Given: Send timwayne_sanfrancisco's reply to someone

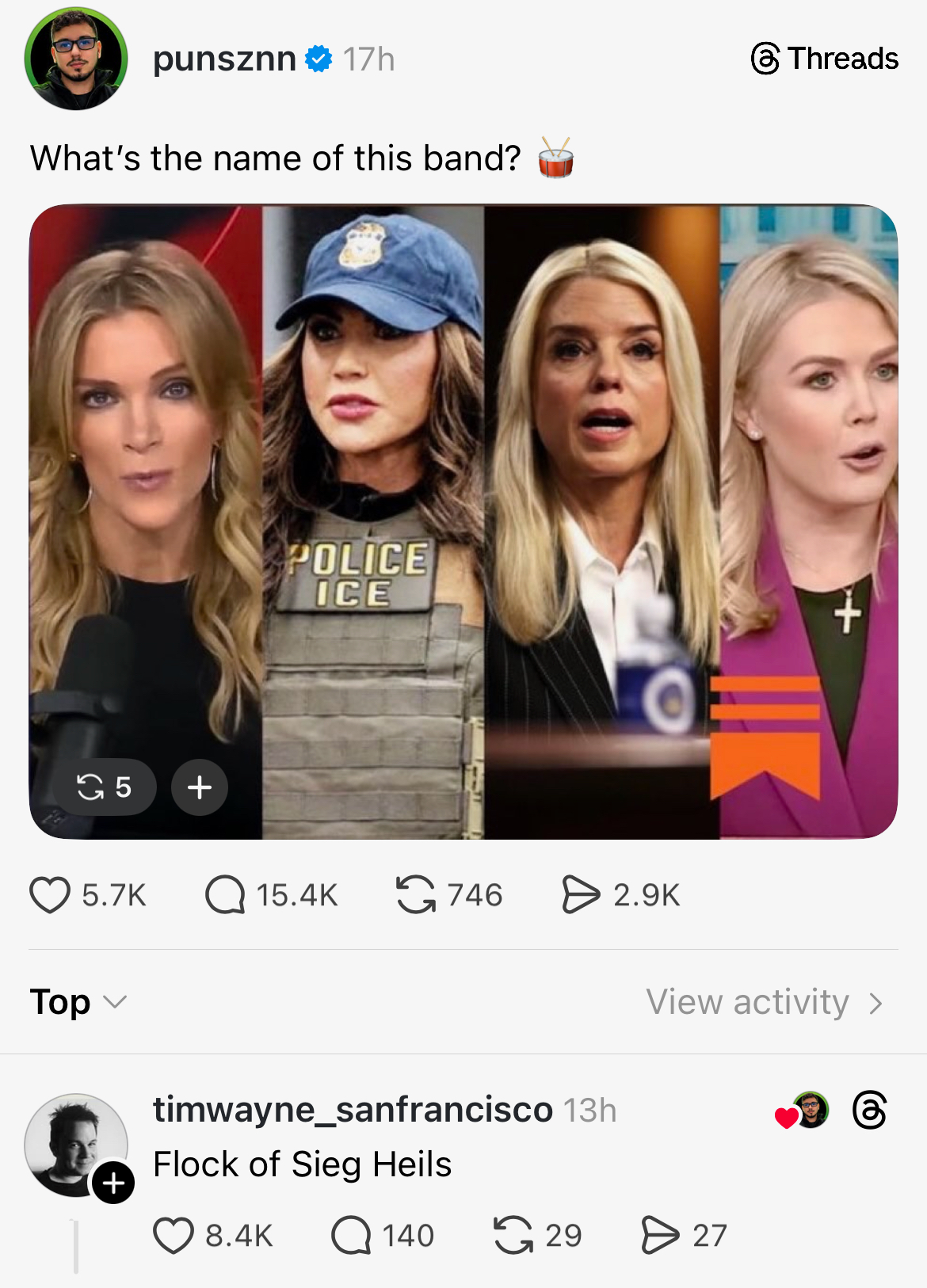Looking at the screenshot, I should click(x=660, y=1236).
